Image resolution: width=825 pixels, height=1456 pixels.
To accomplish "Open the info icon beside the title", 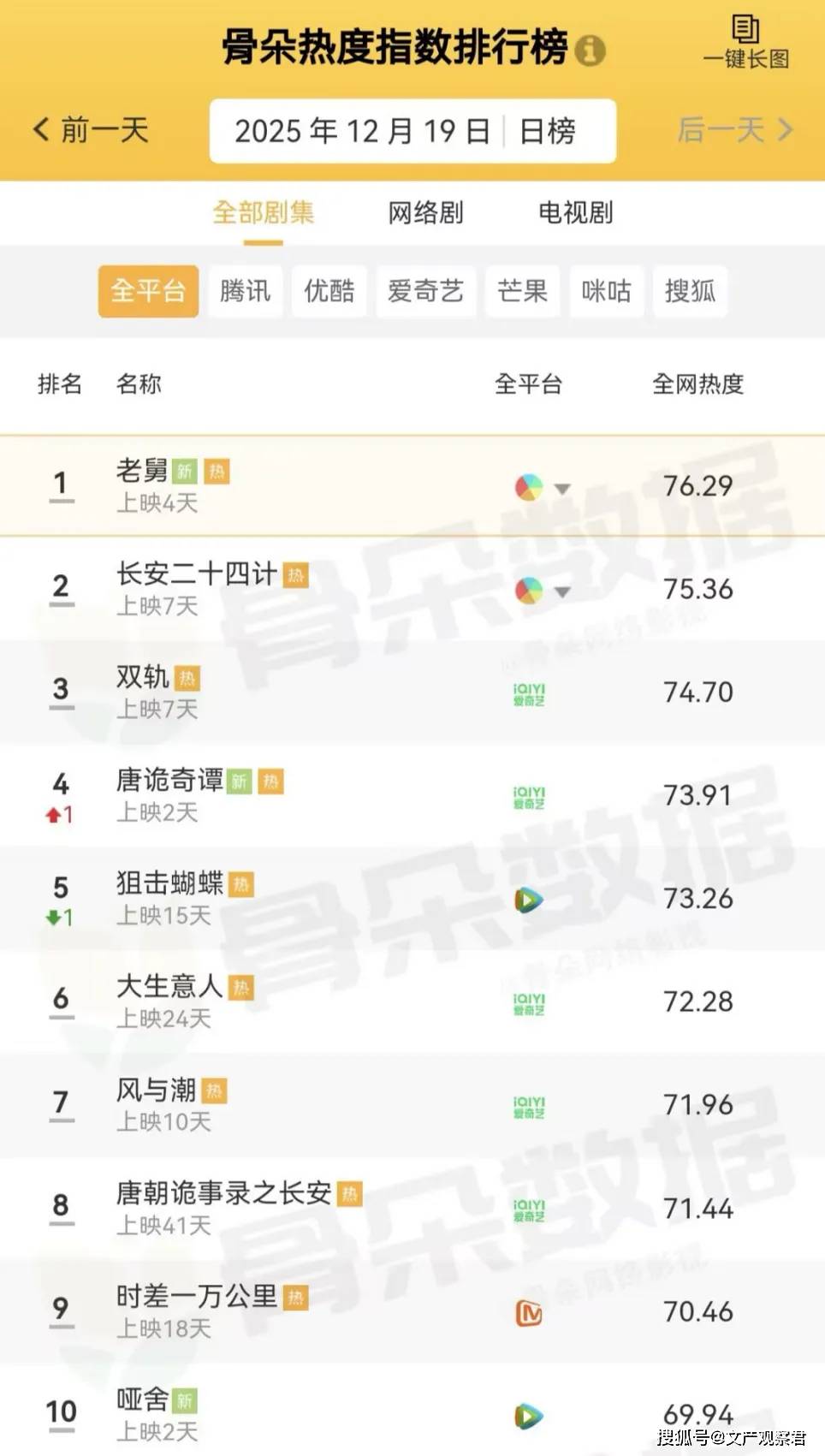I will coord(590,51).
